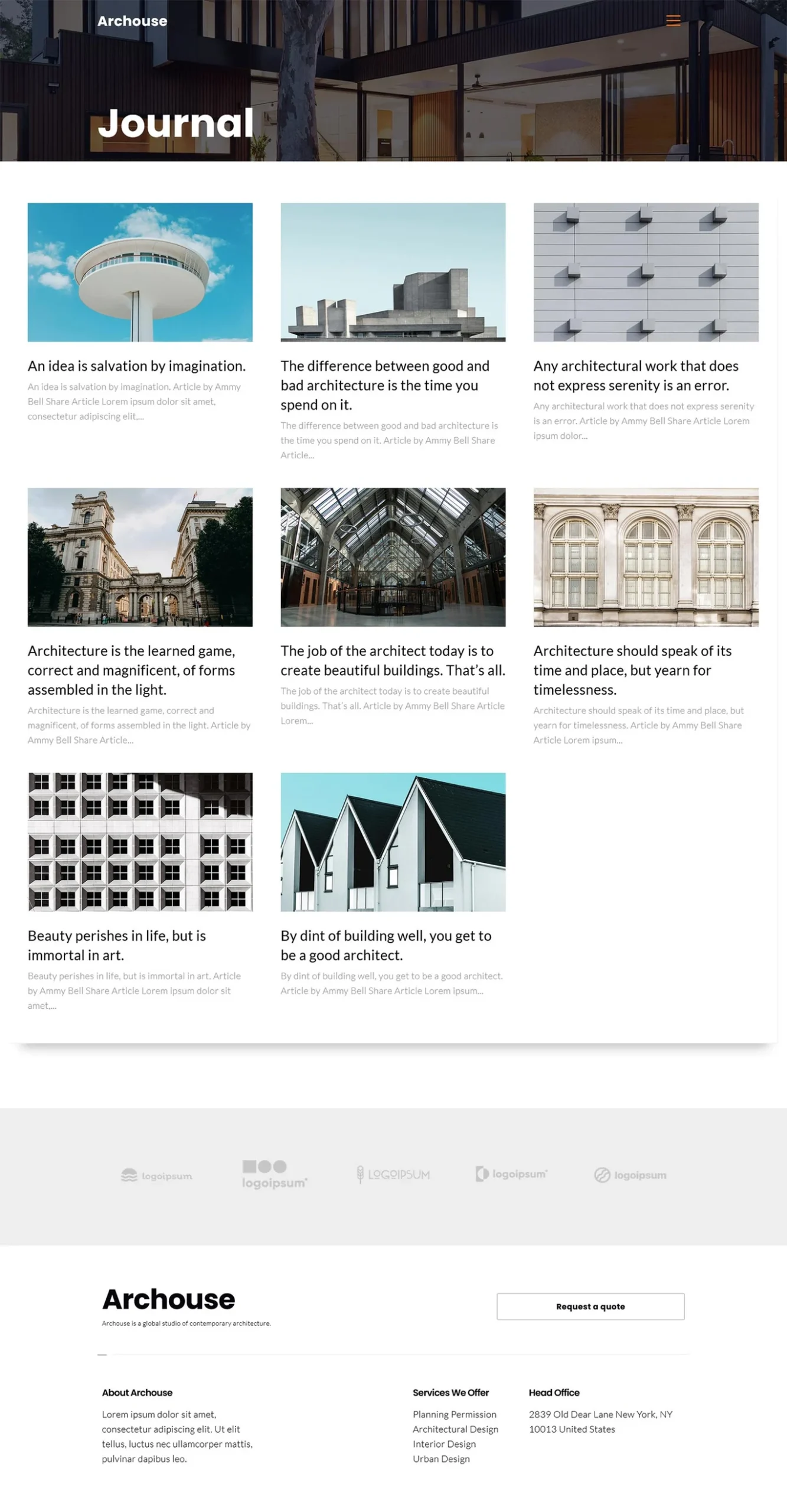Open Planning Permission service link
787x1512 pixels.
(454, 1414)
